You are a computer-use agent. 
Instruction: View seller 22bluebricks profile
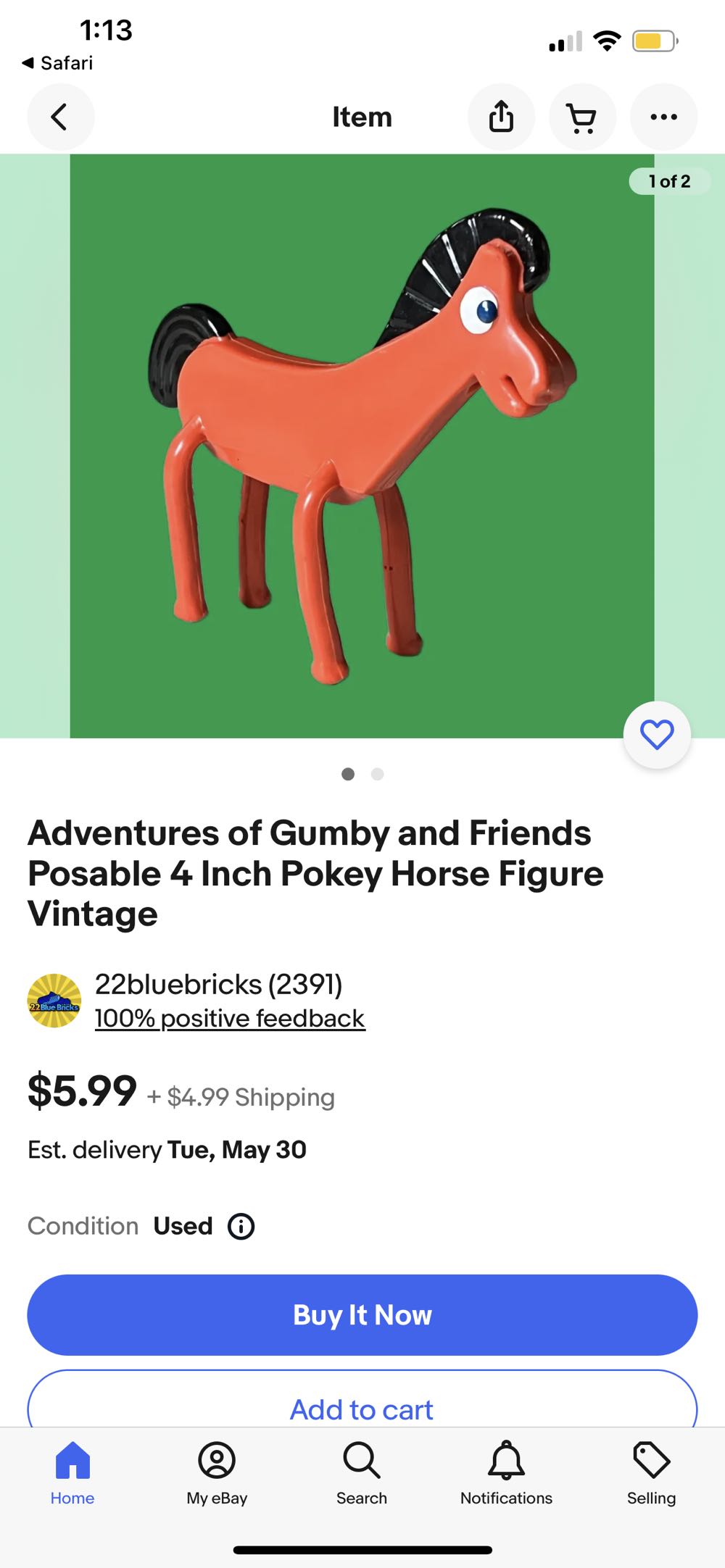click(218, 984)
